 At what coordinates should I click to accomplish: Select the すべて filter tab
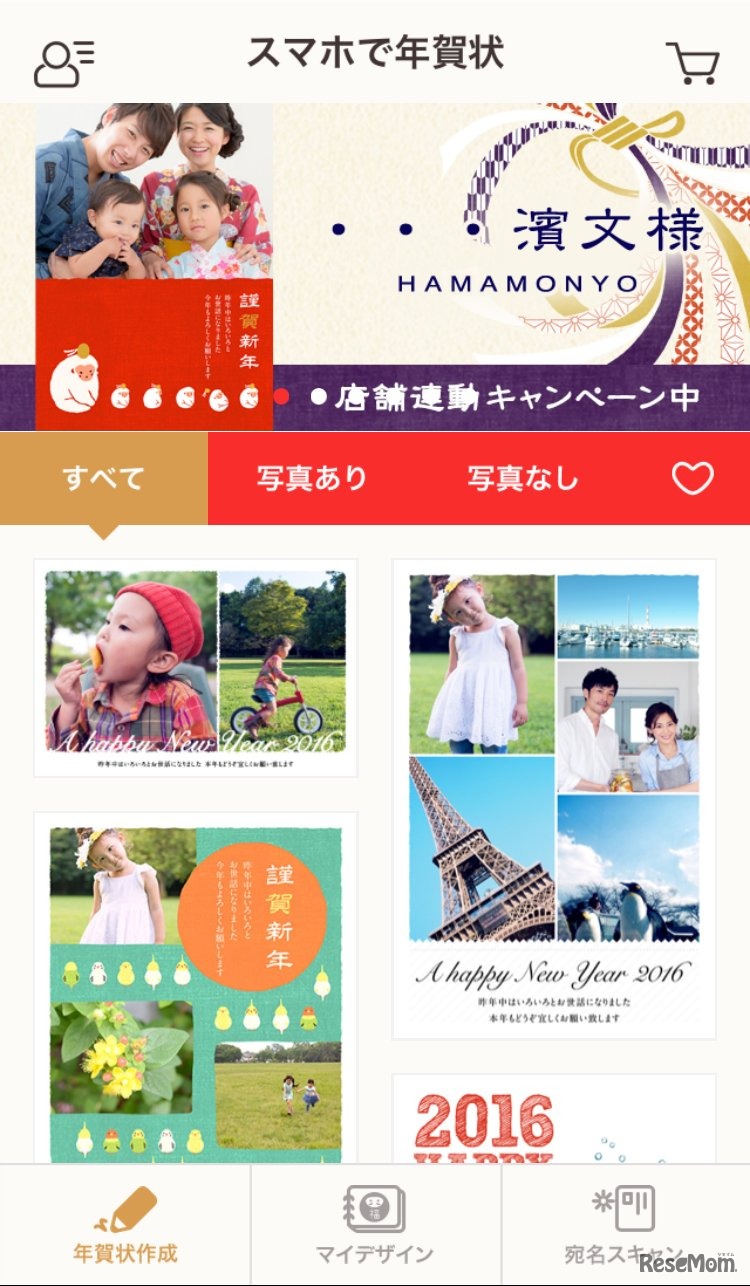[104, 478]
